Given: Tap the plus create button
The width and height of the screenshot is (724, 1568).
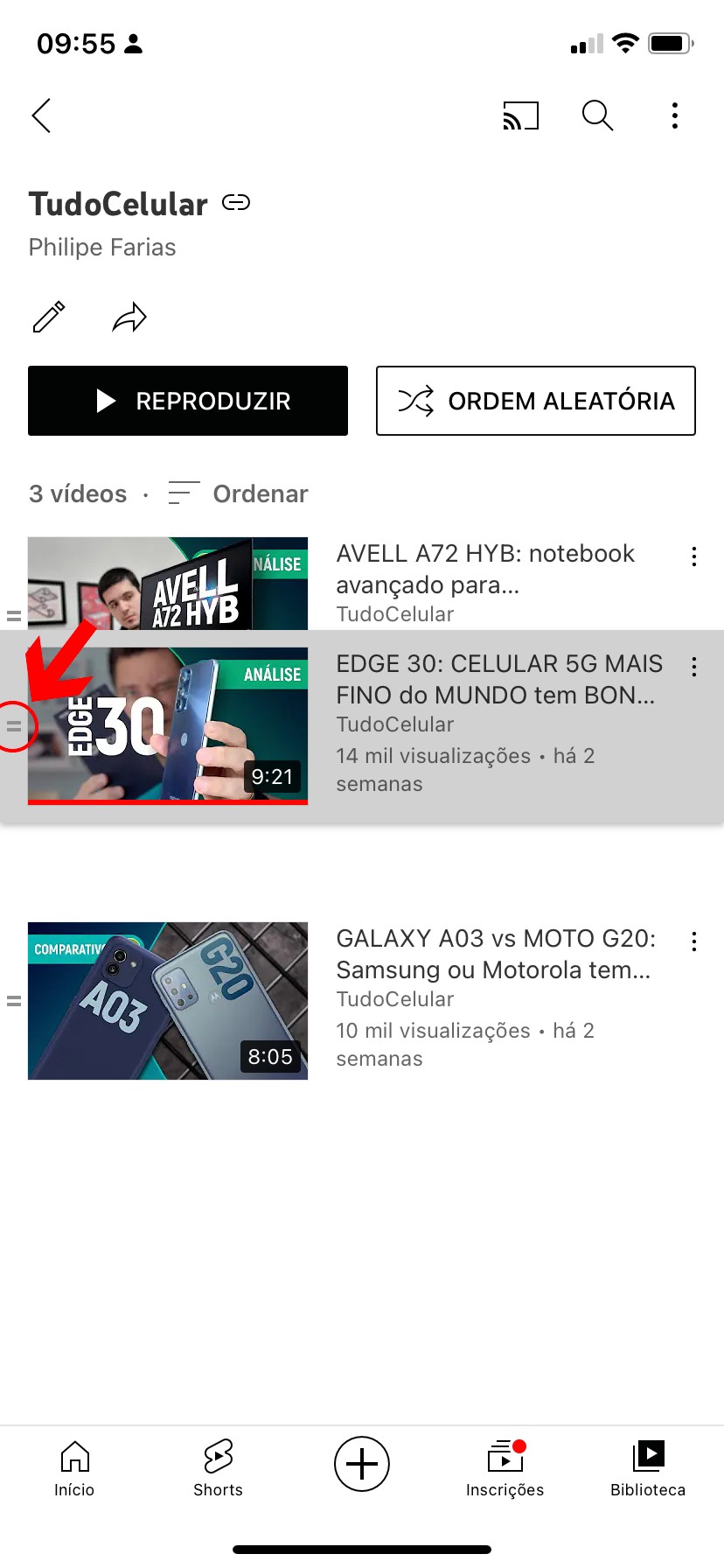Looking at the screenshot, I should click(x=362, y=1464).
